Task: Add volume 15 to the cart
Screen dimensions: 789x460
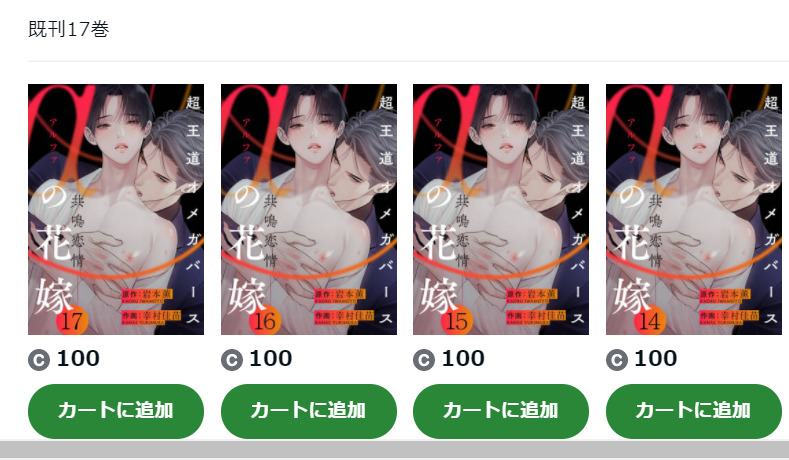Action: [501, 410]
